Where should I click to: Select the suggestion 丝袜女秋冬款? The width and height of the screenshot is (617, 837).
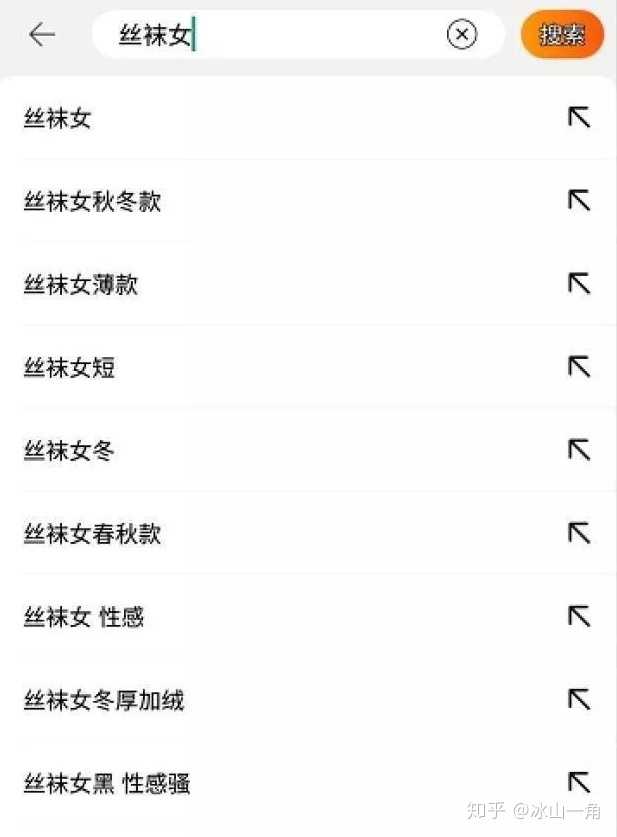(x=92, y=202)
